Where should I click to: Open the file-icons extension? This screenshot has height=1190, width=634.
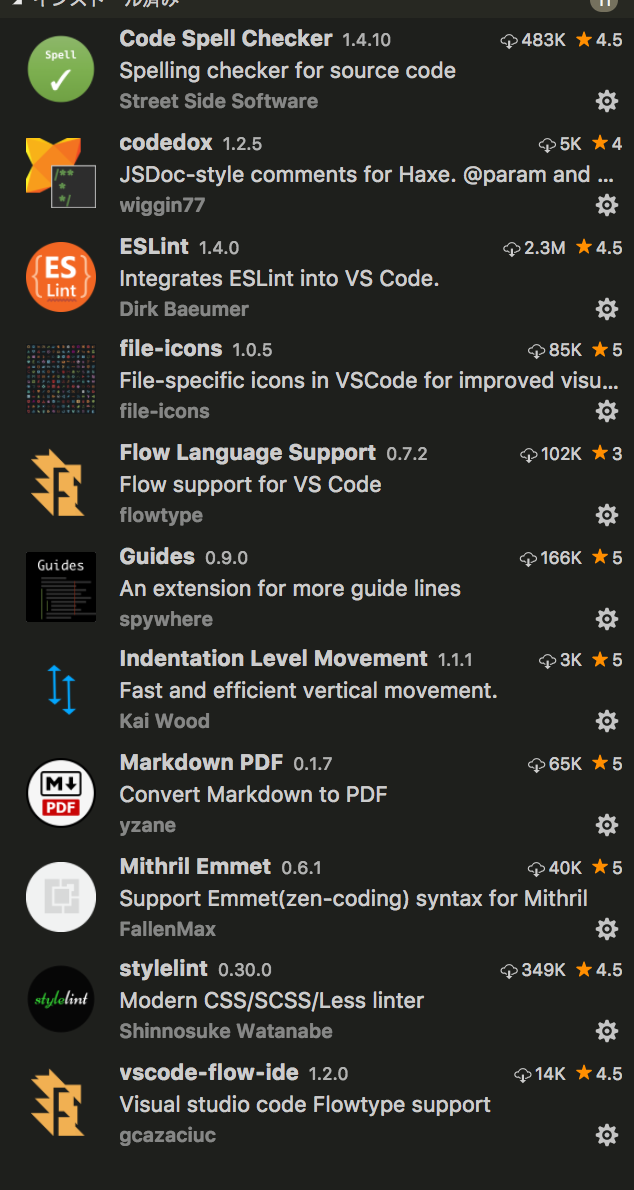[171, 349]
